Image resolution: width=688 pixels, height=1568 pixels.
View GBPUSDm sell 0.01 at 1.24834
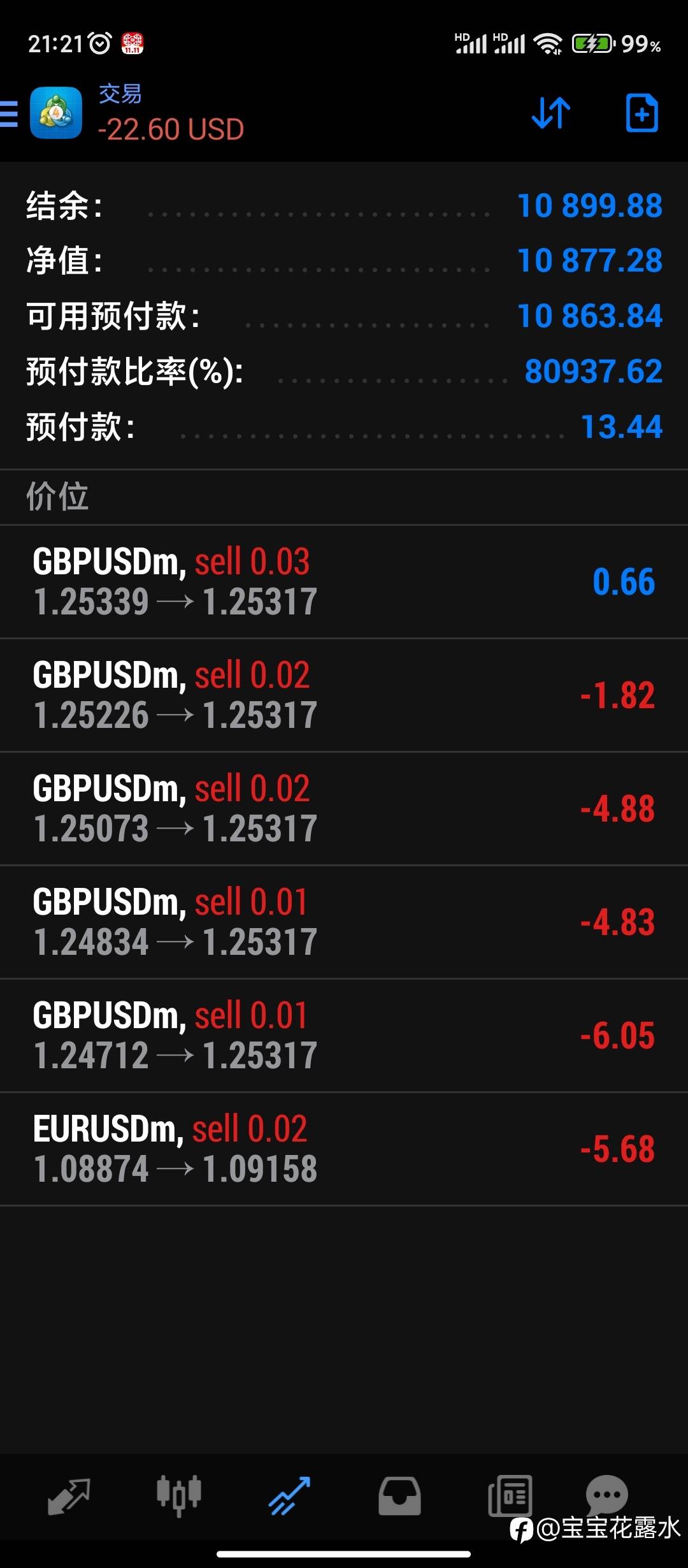click(344, 922)
